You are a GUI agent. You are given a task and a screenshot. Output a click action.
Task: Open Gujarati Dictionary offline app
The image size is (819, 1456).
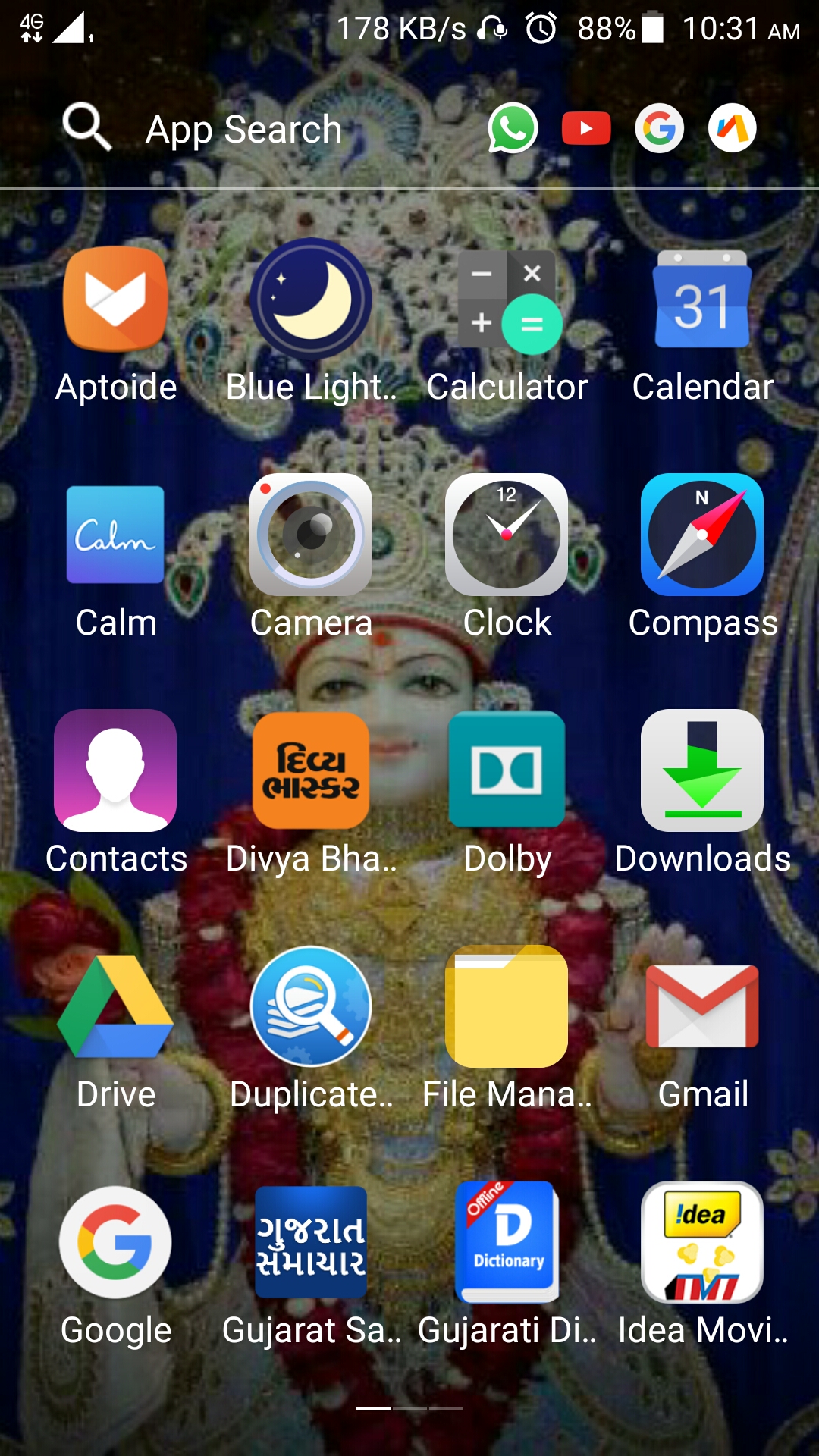507,1242
